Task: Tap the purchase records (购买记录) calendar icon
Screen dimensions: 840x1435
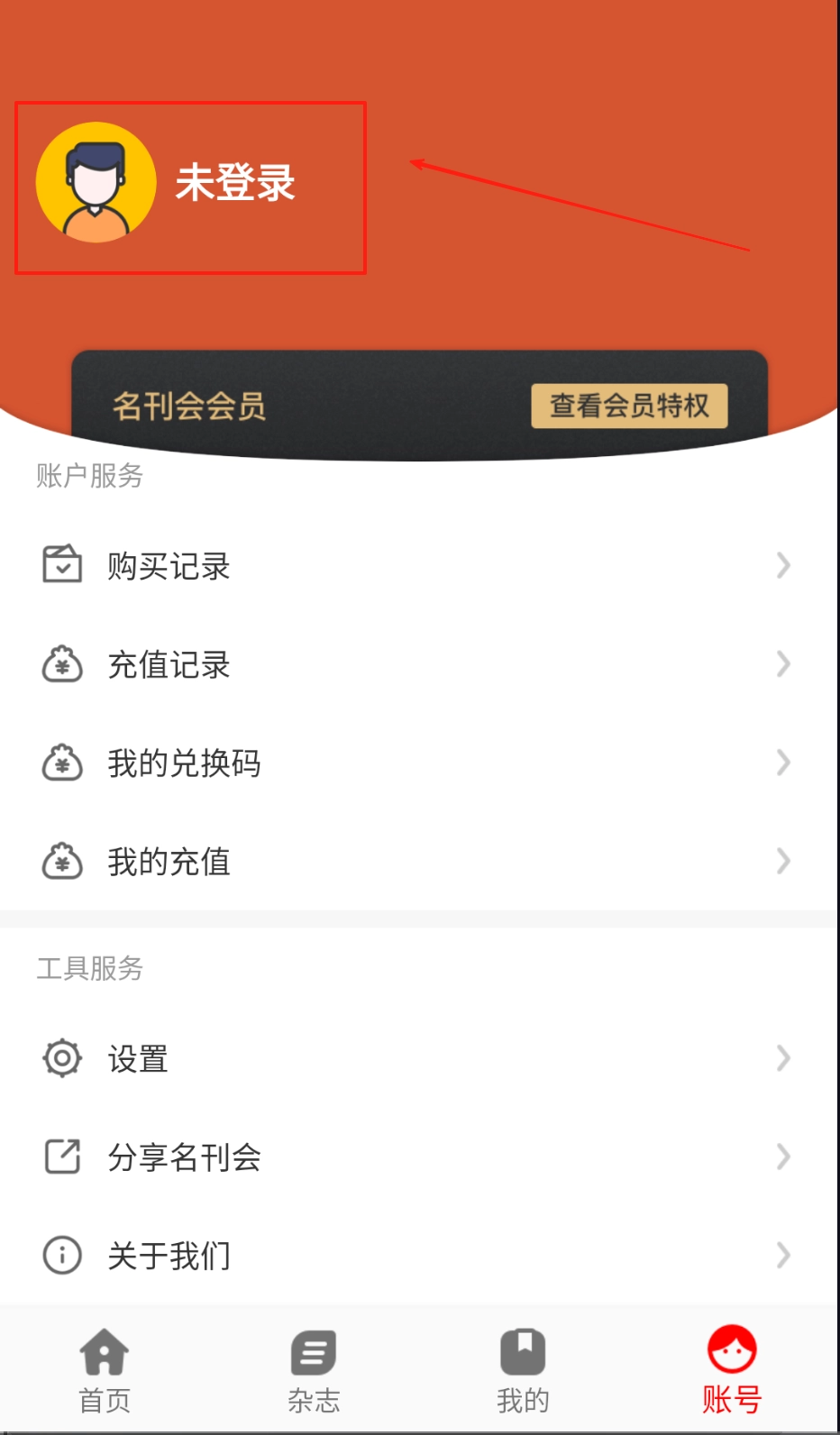Action: tap(61, 566)
